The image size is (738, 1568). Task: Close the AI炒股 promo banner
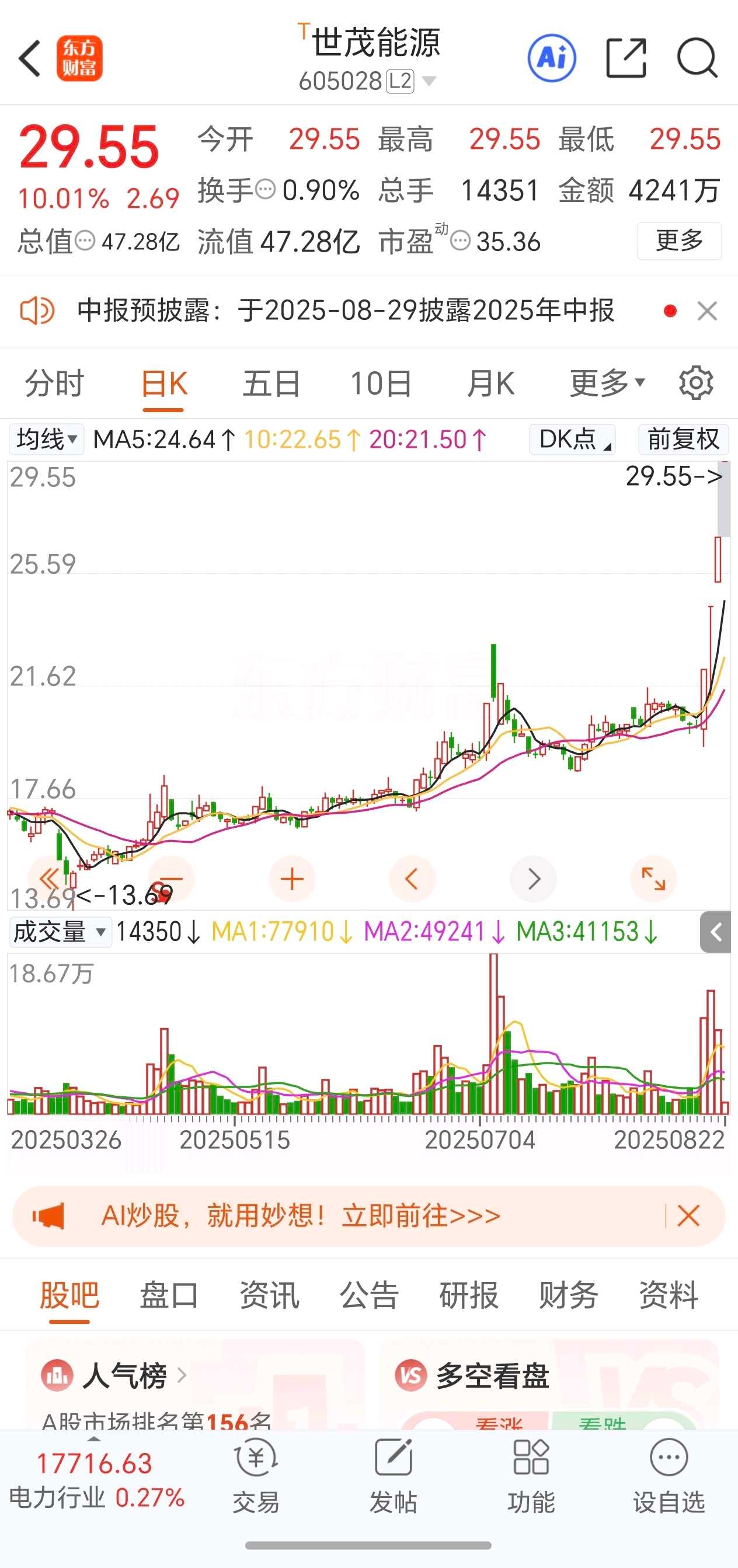pos(688,1215)
